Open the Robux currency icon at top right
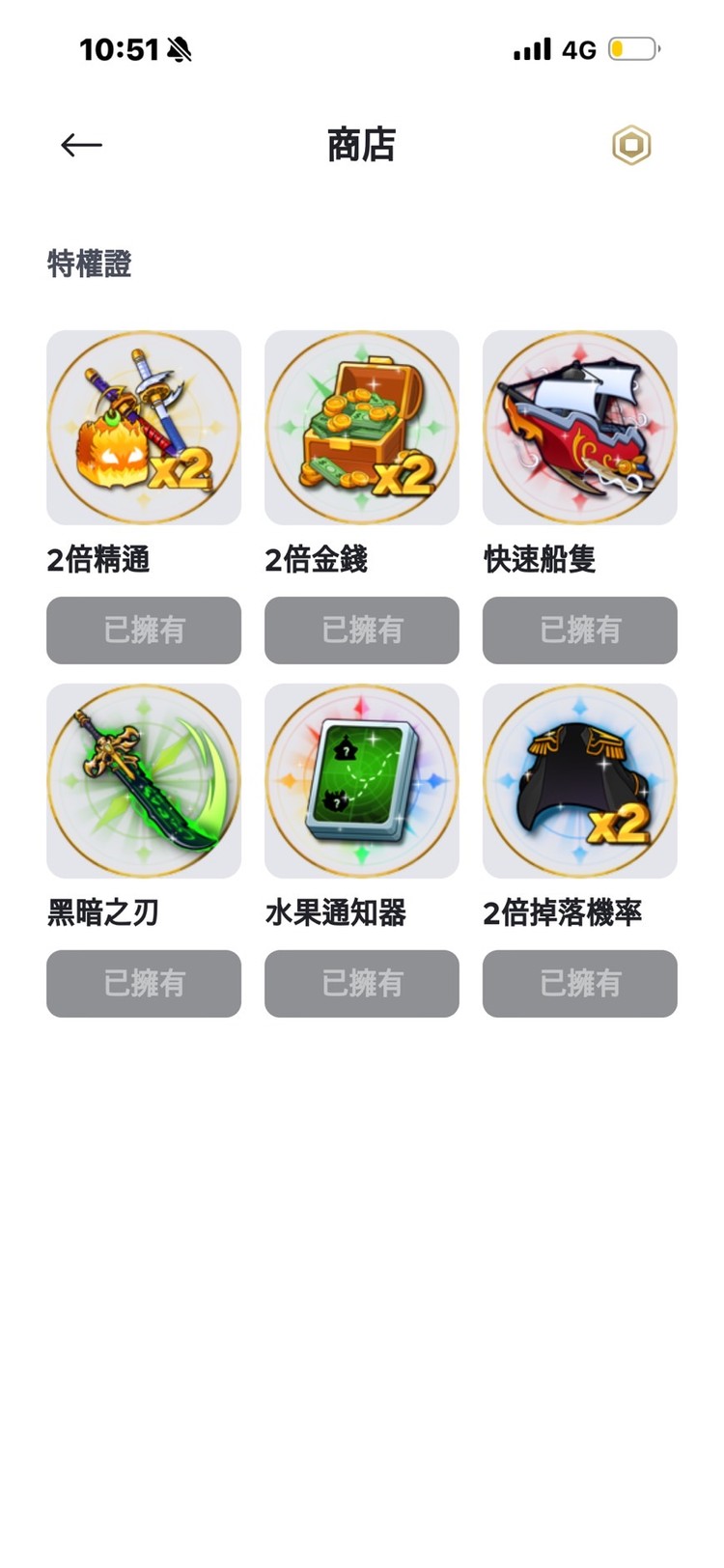The image size is (724, 1568). pyautogui.click(x=634, y=146)
